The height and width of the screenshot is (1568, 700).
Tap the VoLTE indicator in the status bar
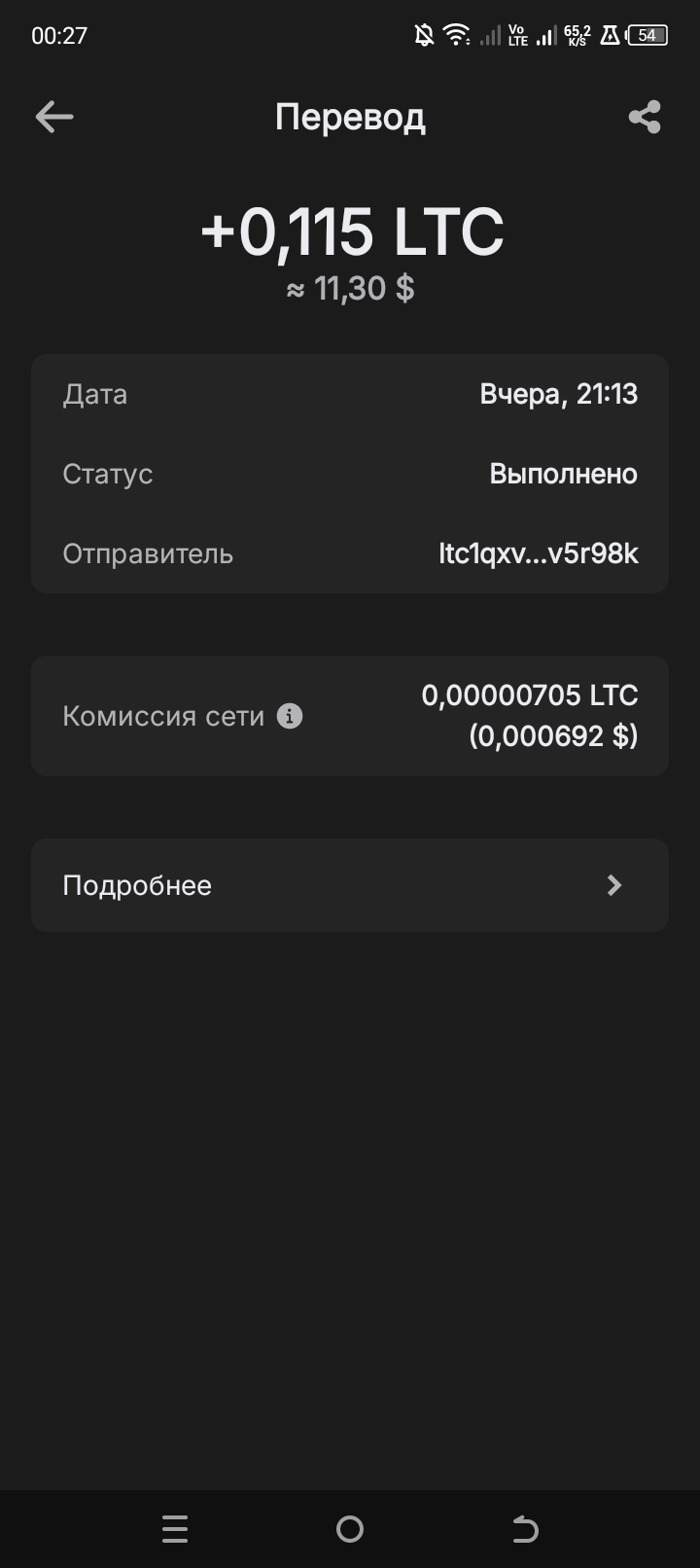click(516, 35)
